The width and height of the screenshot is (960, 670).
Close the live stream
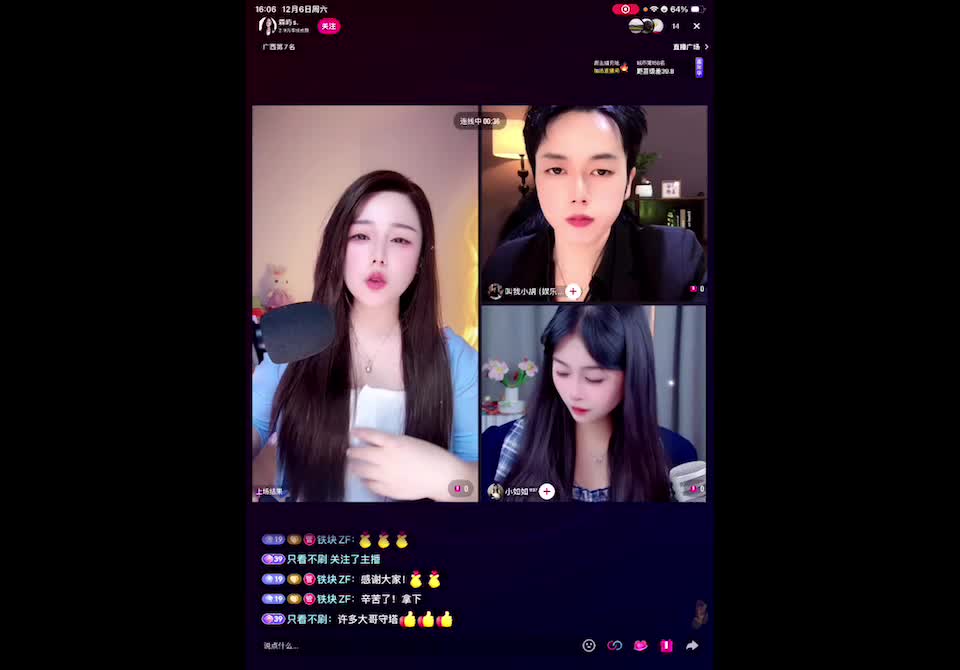pyautogui.click(x=697, y=26)
